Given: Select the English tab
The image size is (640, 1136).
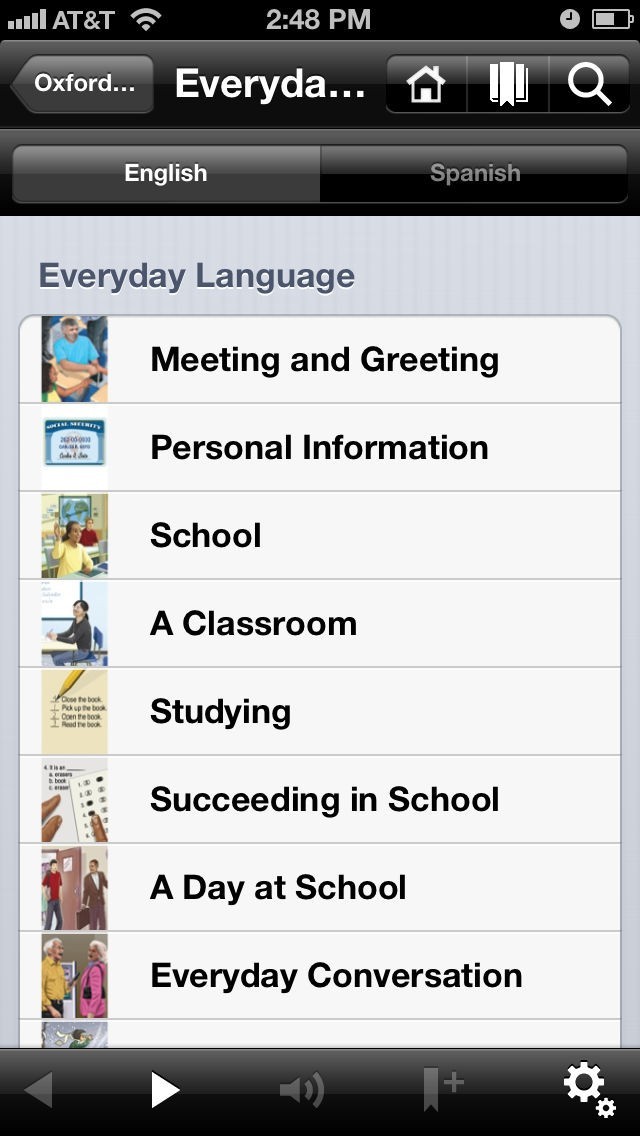Looking at the screenshot, I should 166,174.
